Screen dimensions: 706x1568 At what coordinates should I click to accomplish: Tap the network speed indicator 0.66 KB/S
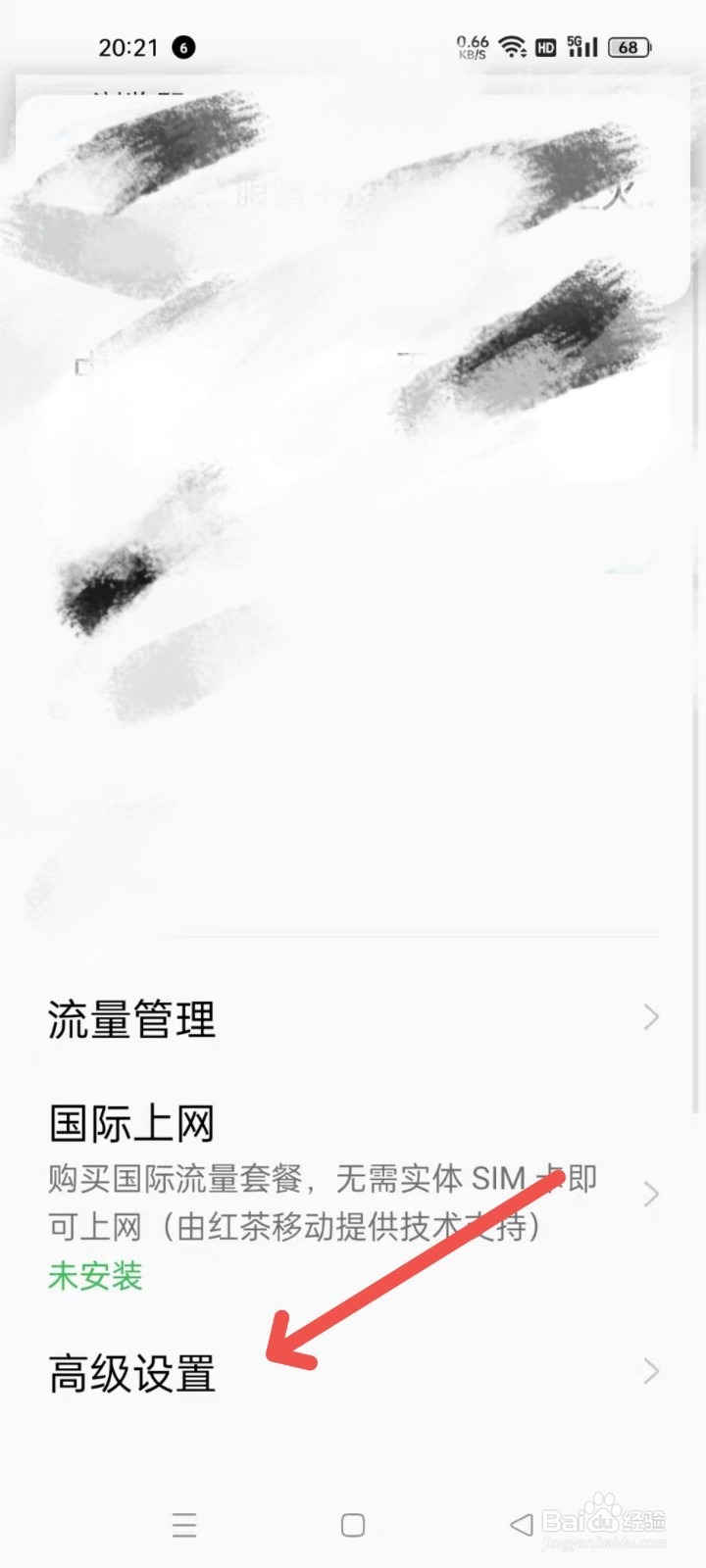point(471,46)
